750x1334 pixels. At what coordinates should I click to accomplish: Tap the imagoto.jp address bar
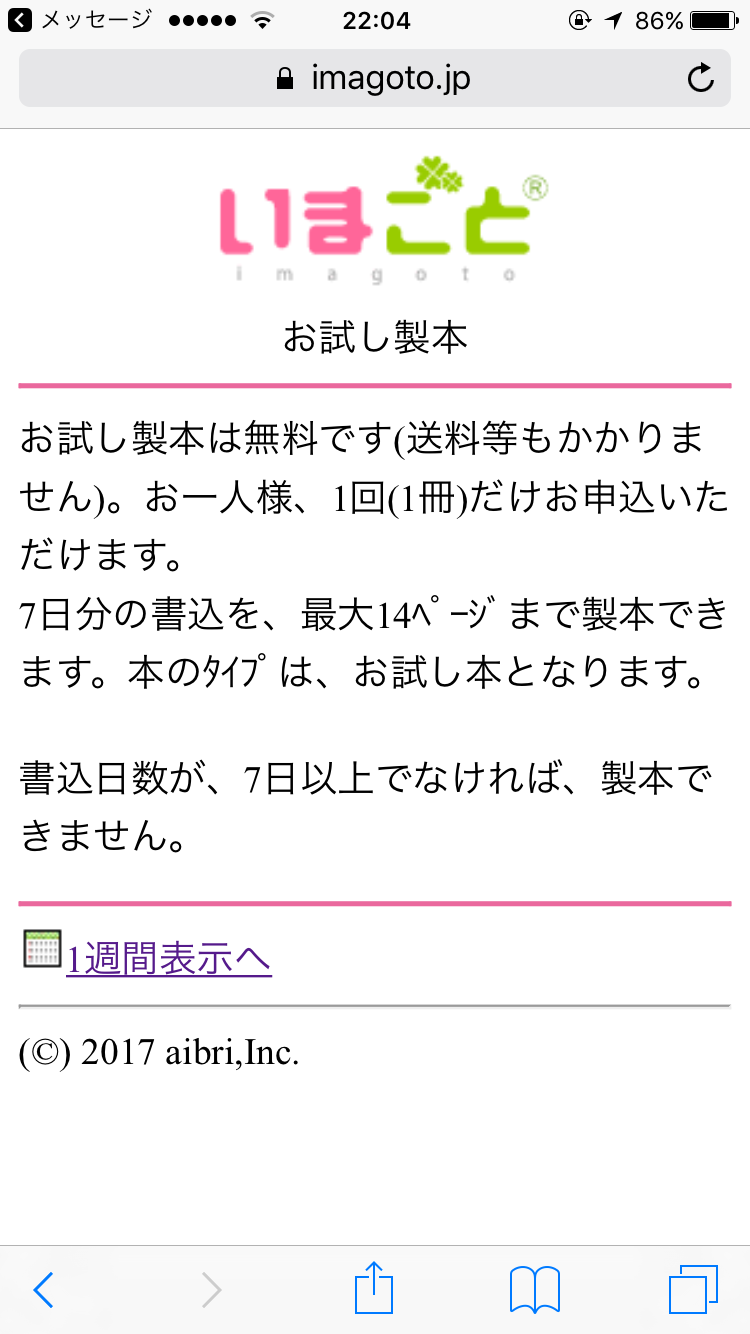[x=374, y=78]
